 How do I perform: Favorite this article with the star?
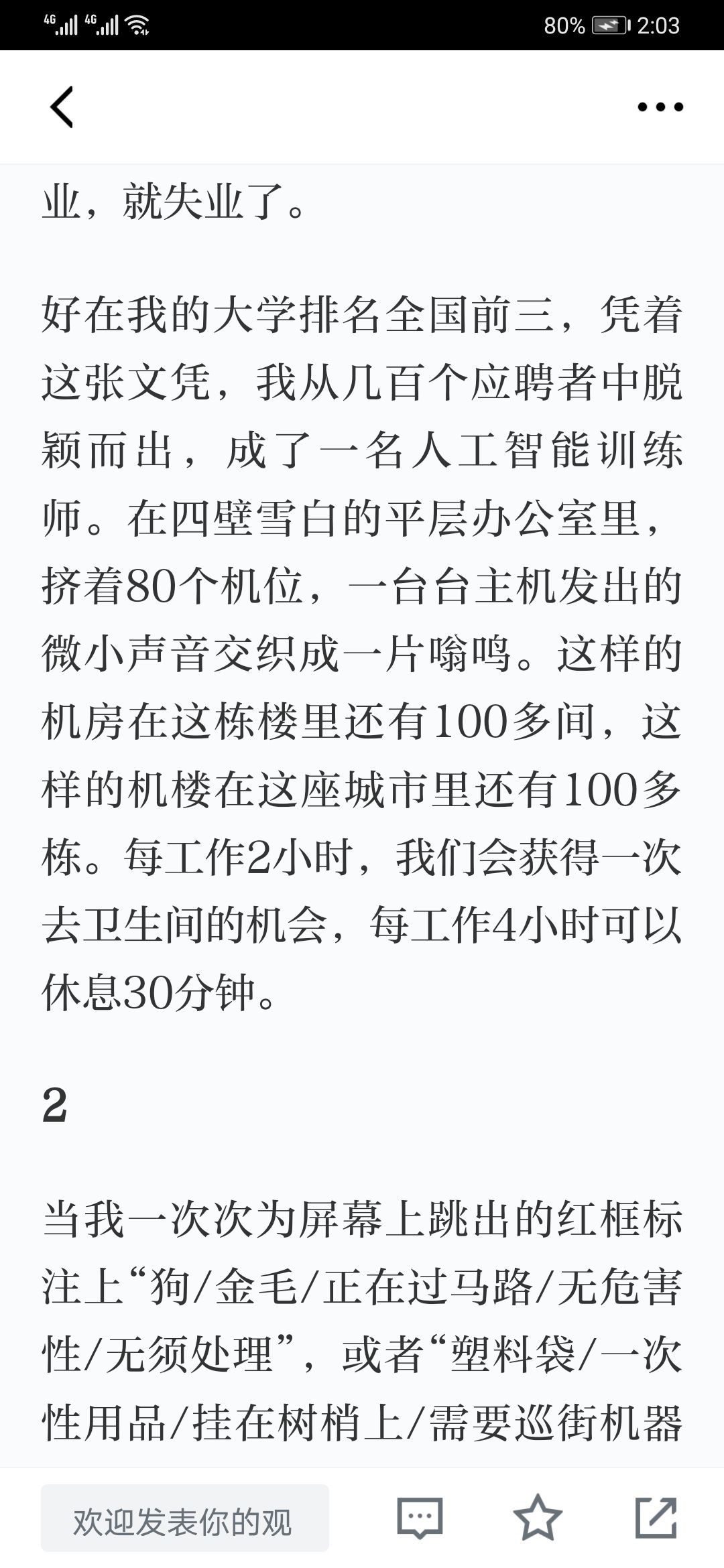coord(538,1518)
